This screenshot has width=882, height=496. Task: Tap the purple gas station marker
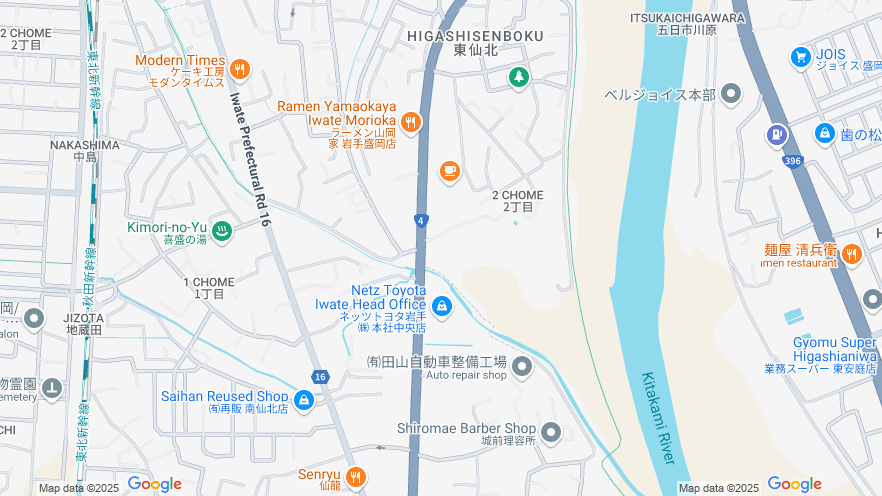[x=777, y=134]
